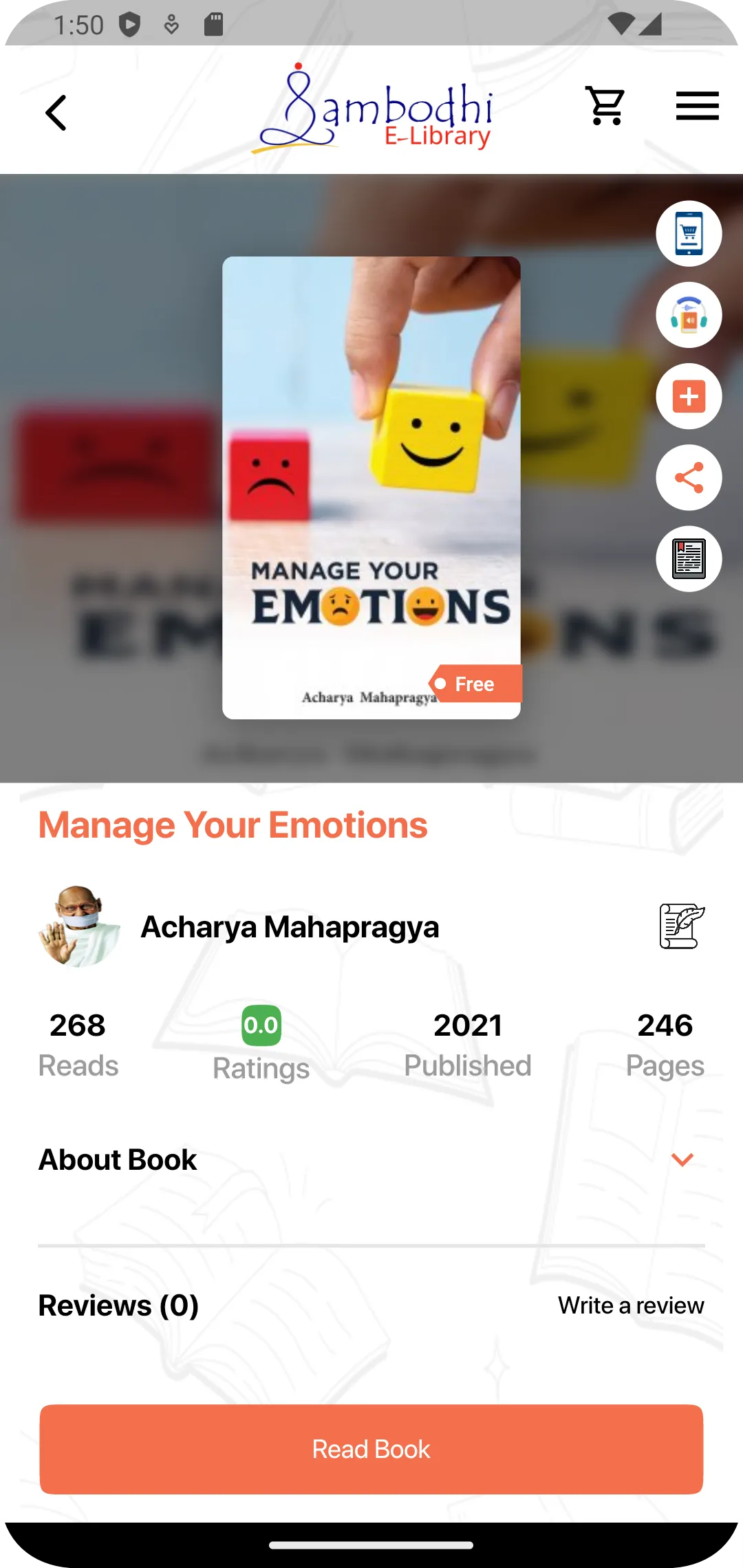Screen dimensions: 743x1568
Task: Add book using the orange plus icon
Action: click(689, 396)
